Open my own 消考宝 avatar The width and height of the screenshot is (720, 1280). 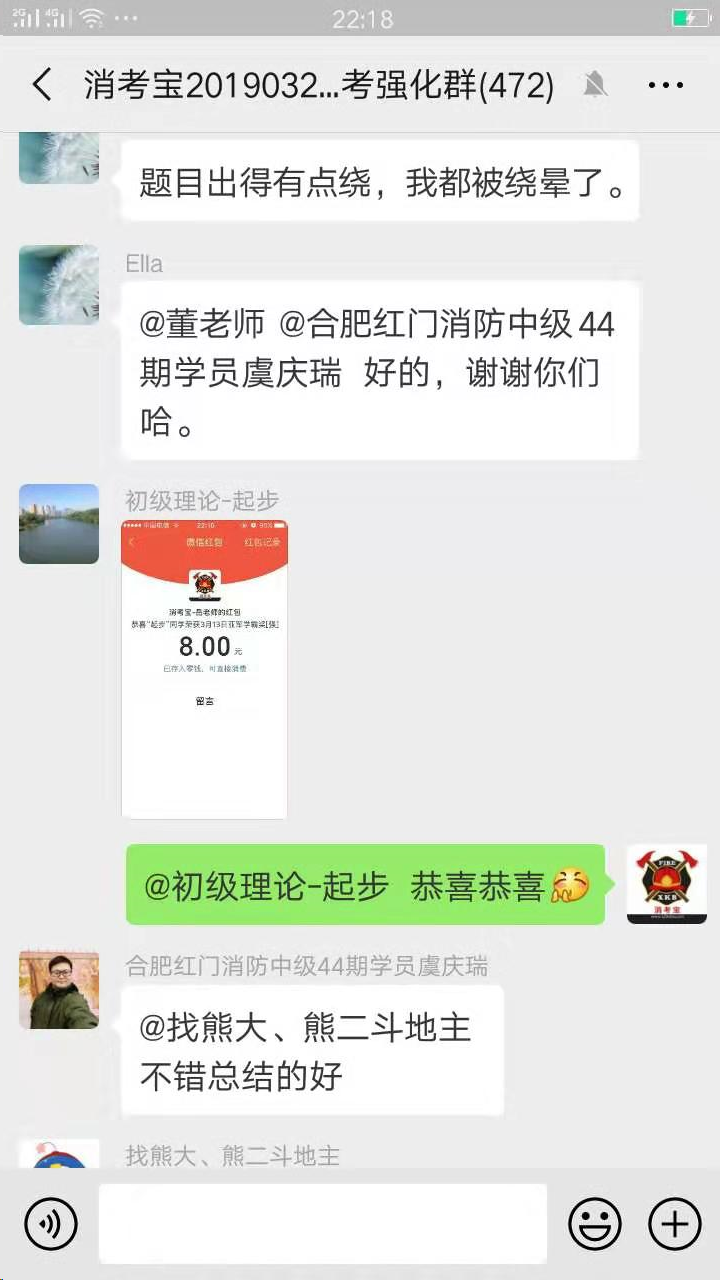coord(666,884)
